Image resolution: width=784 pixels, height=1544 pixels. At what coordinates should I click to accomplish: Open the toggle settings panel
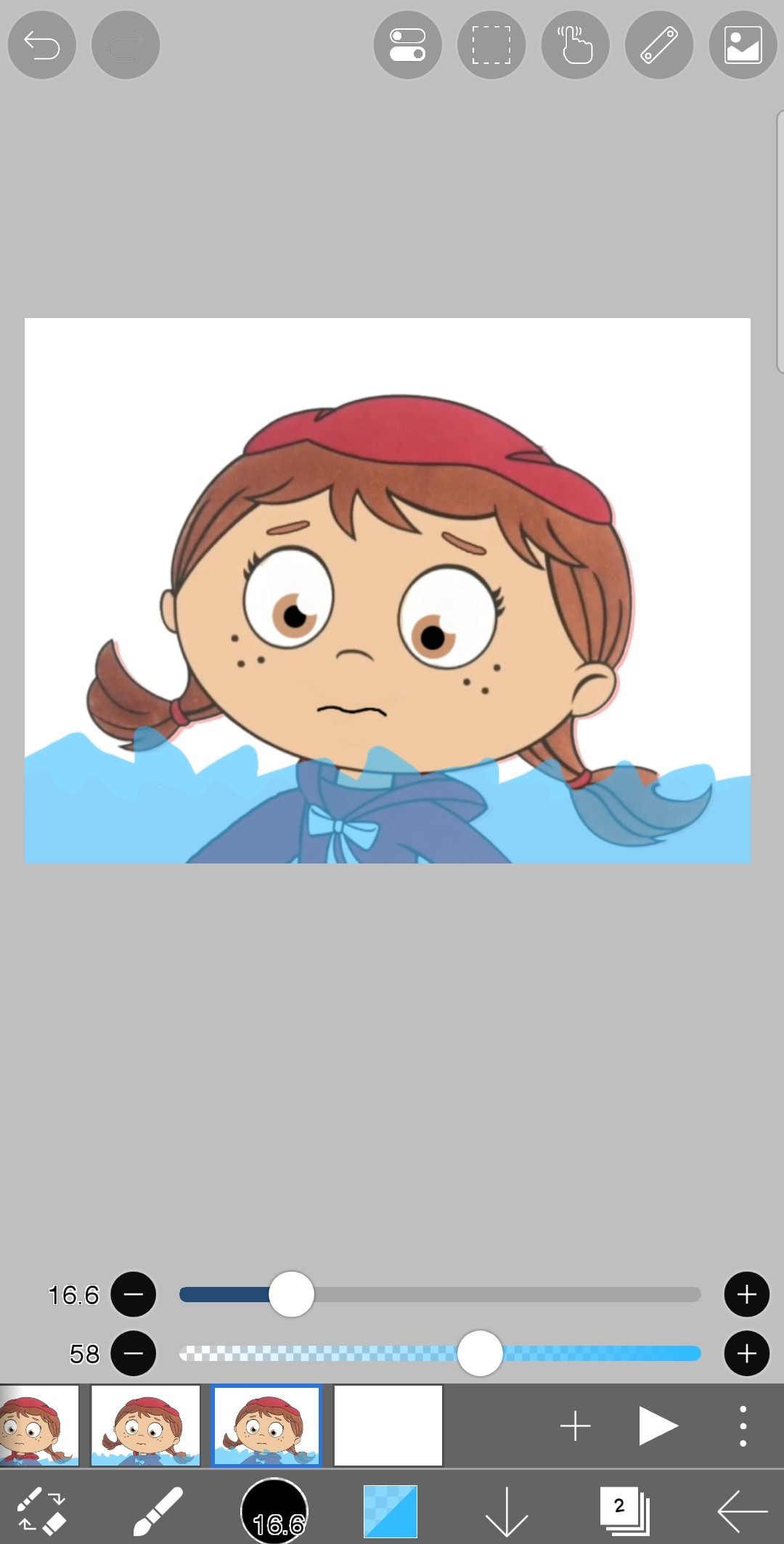point(407,45)
